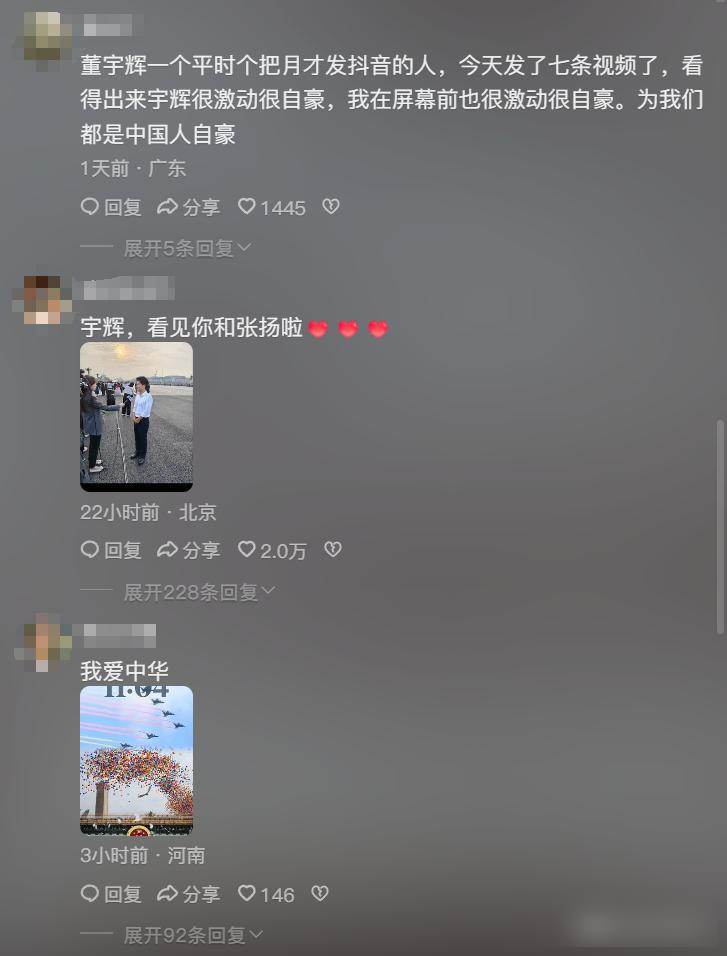Screen dimensions: 727x956
Task: Dislike the comment posted from 北京
Action: (x=333, y=550)
